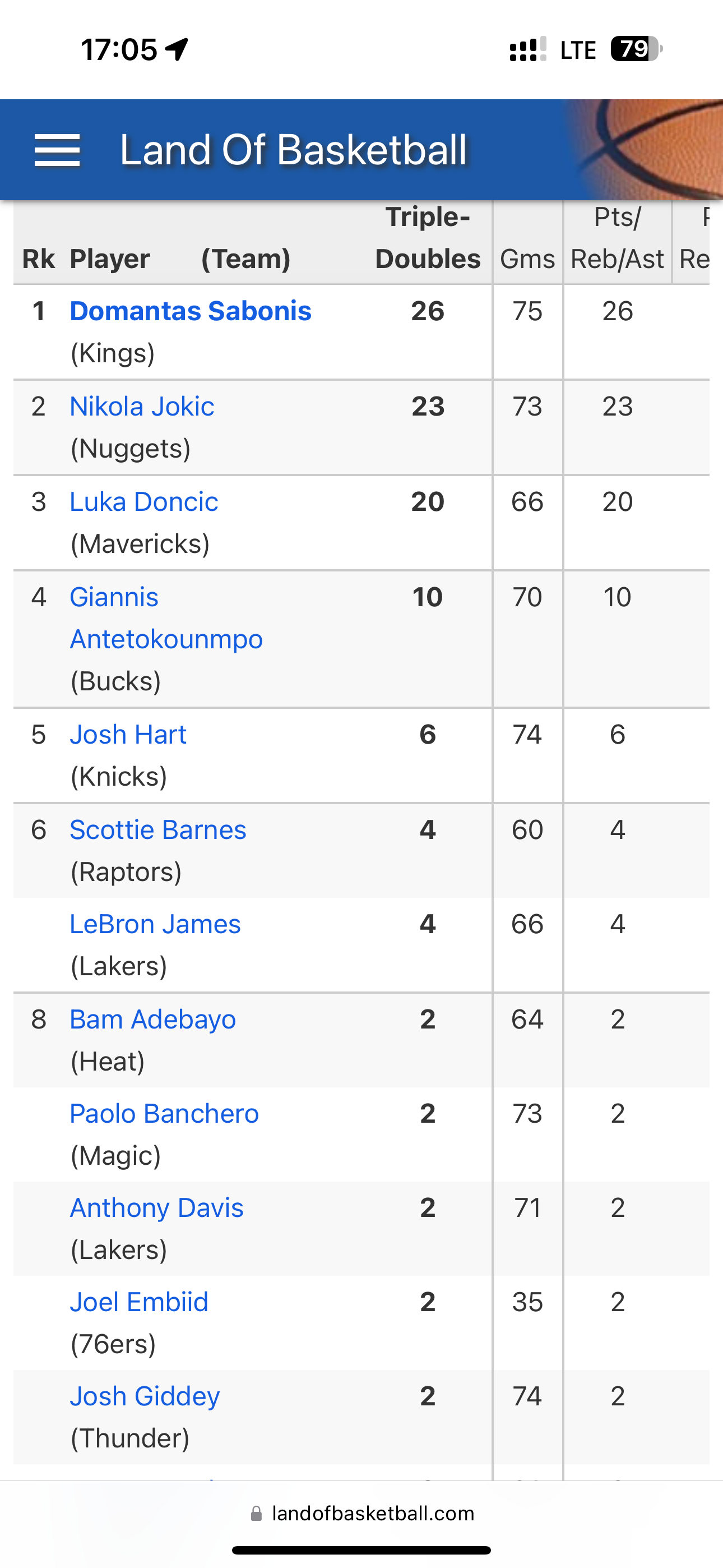Open Josh Hart's stats page
The image size is (723, 1568).
[x=128, y=735]
